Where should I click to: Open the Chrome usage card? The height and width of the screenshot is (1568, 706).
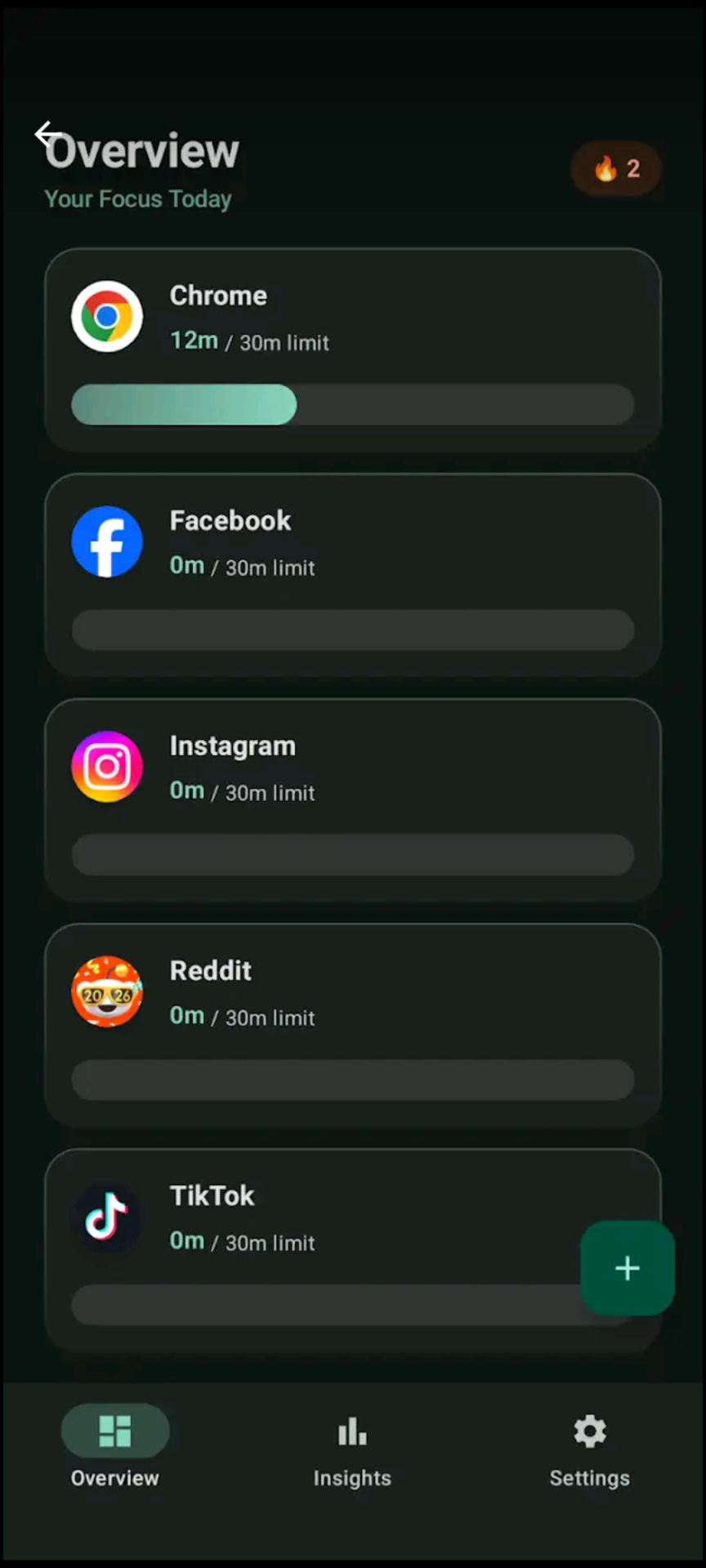click(353, 347)
